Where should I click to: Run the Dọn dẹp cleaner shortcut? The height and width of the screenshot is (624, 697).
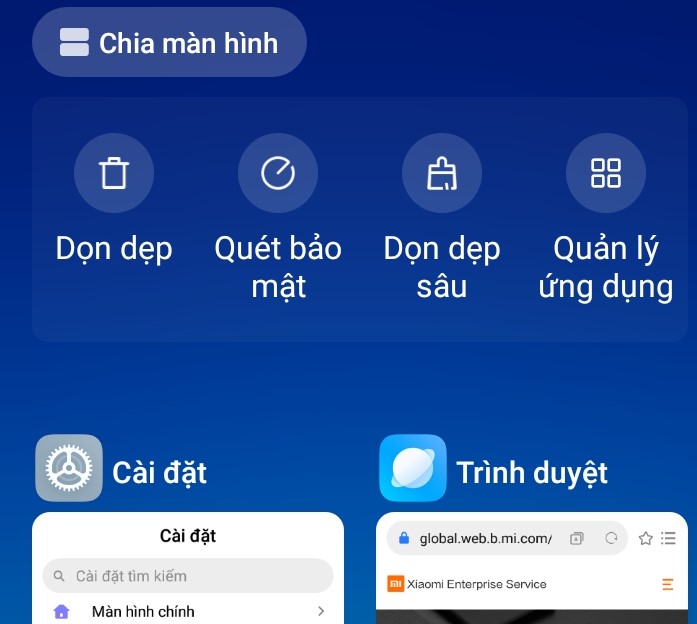[114, 174]
